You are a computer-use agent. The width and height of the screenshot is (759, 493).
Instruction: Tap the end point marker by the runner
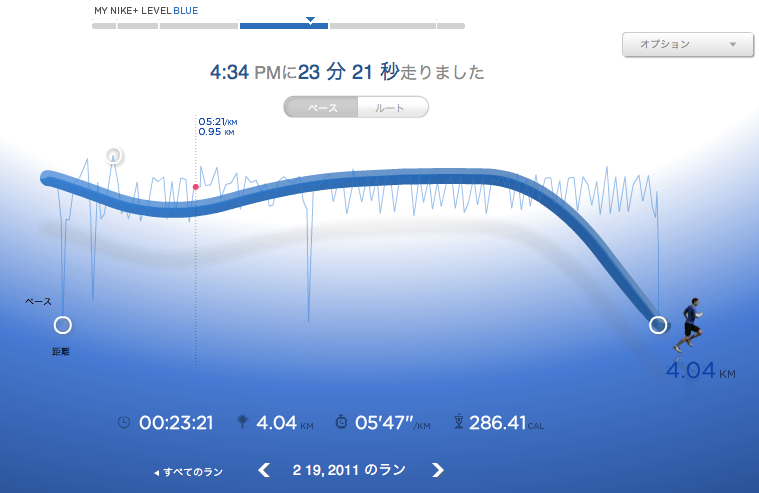pyautogui.click(x=658, y=325)
